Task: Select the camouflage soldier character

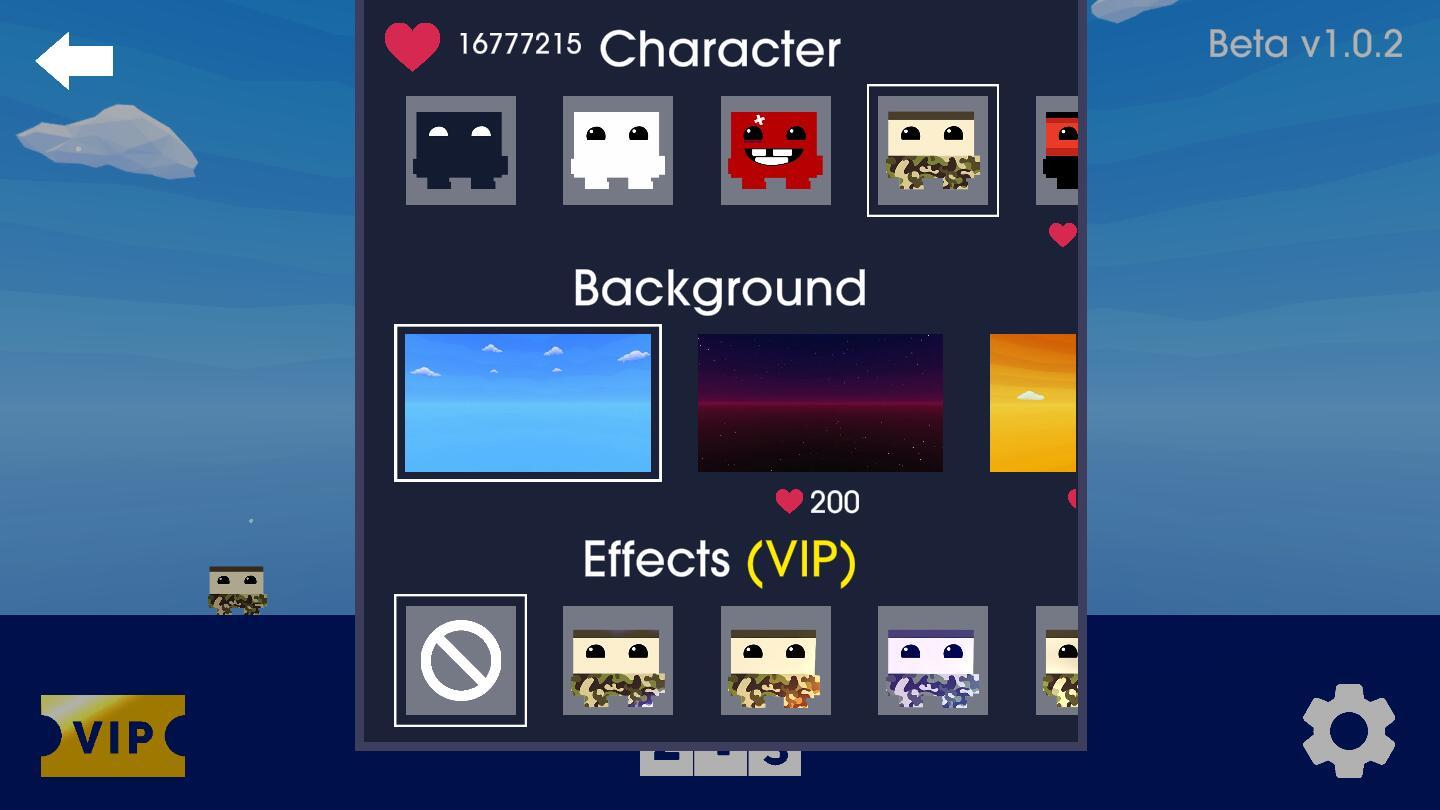Action: tap(933, 151)
